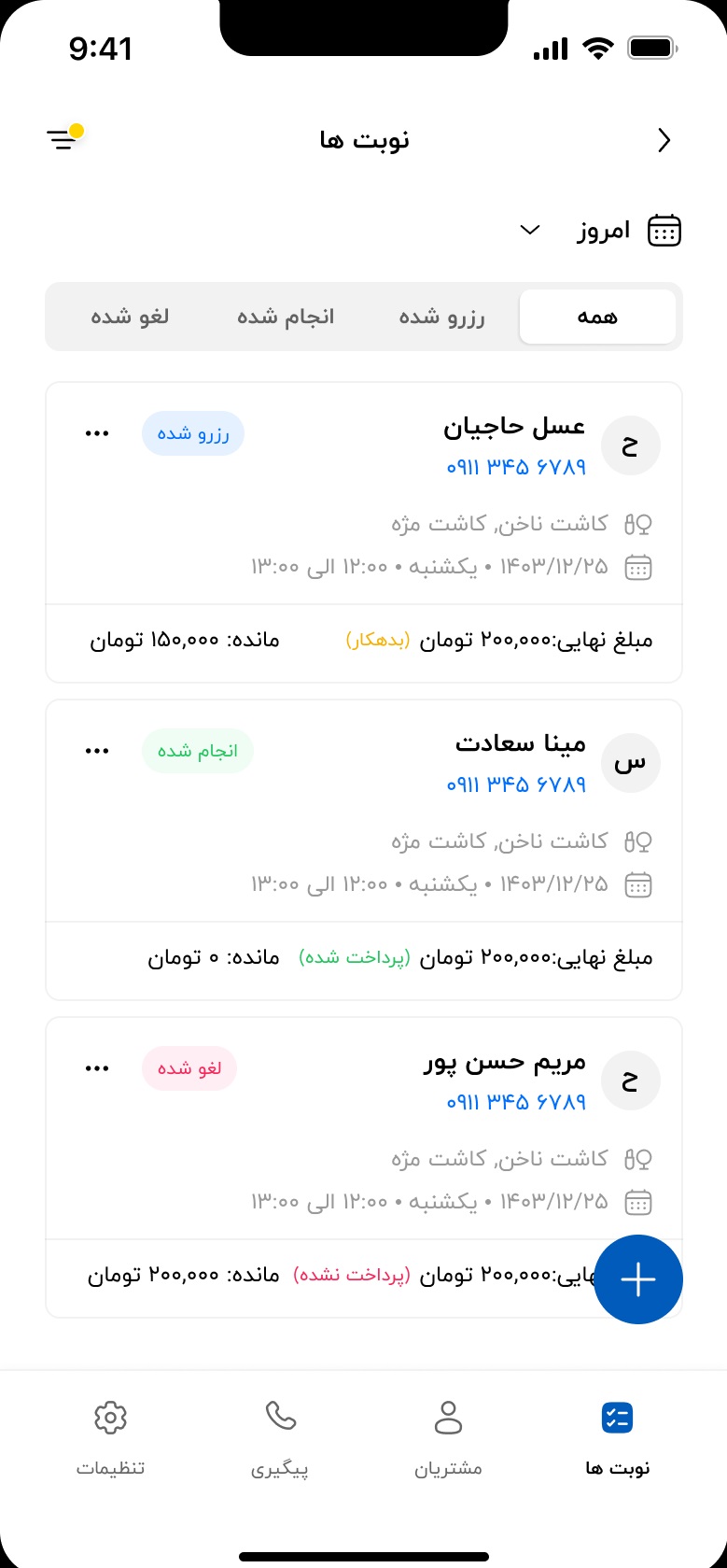Screen dimensions: 727x1568
Task: Tap the small calendar icon on مینا سعادت appointment
Action: pyautogui.click(x=638, y=884)
